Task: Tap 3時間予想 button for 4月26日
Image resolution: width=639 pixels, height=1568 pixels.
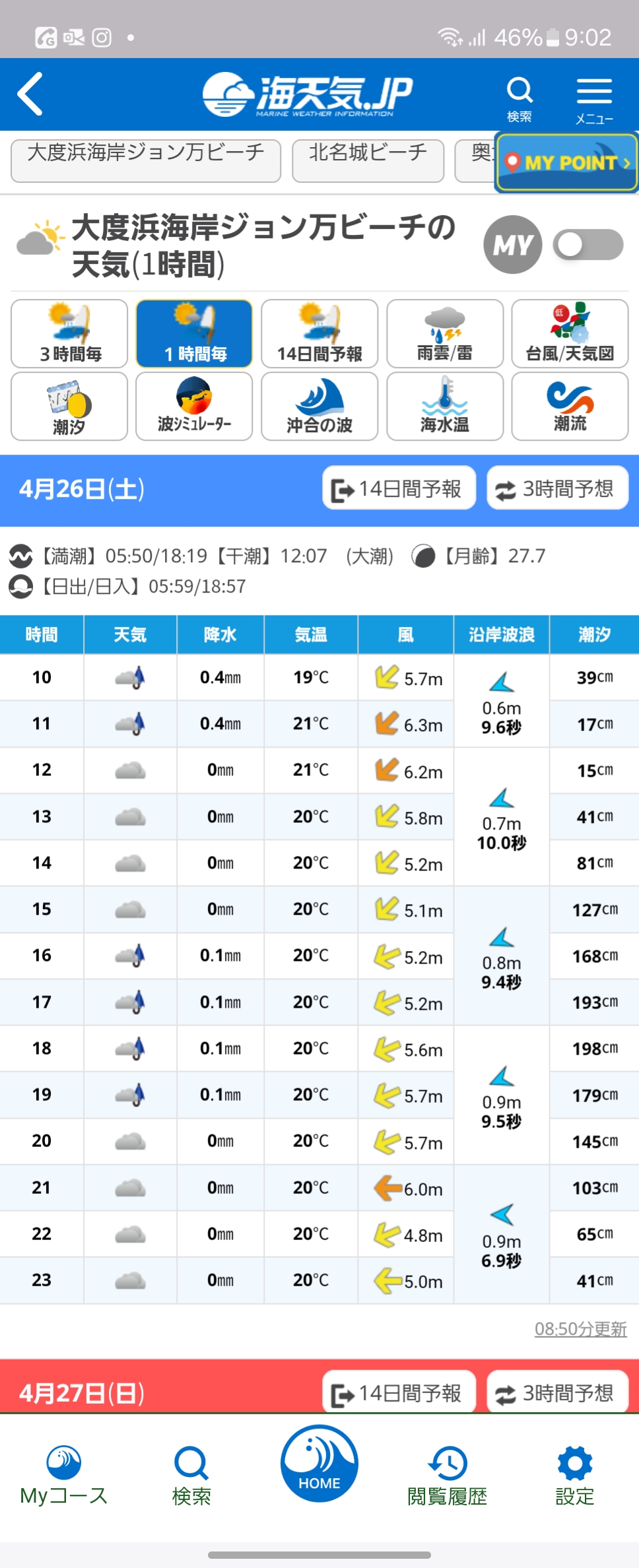Action: [557, 488]
